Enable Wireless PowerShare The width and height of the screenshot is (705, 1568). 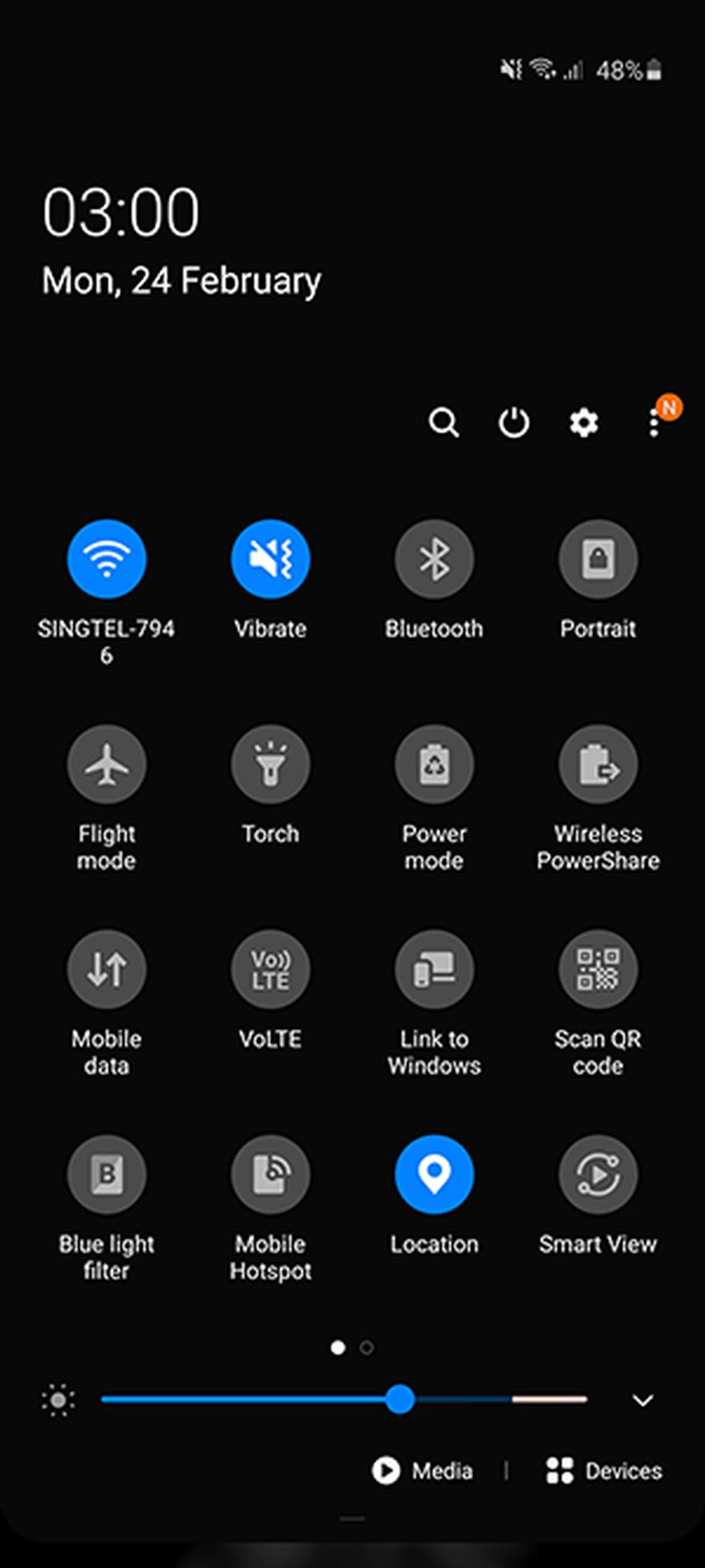(x=598, y=764)
